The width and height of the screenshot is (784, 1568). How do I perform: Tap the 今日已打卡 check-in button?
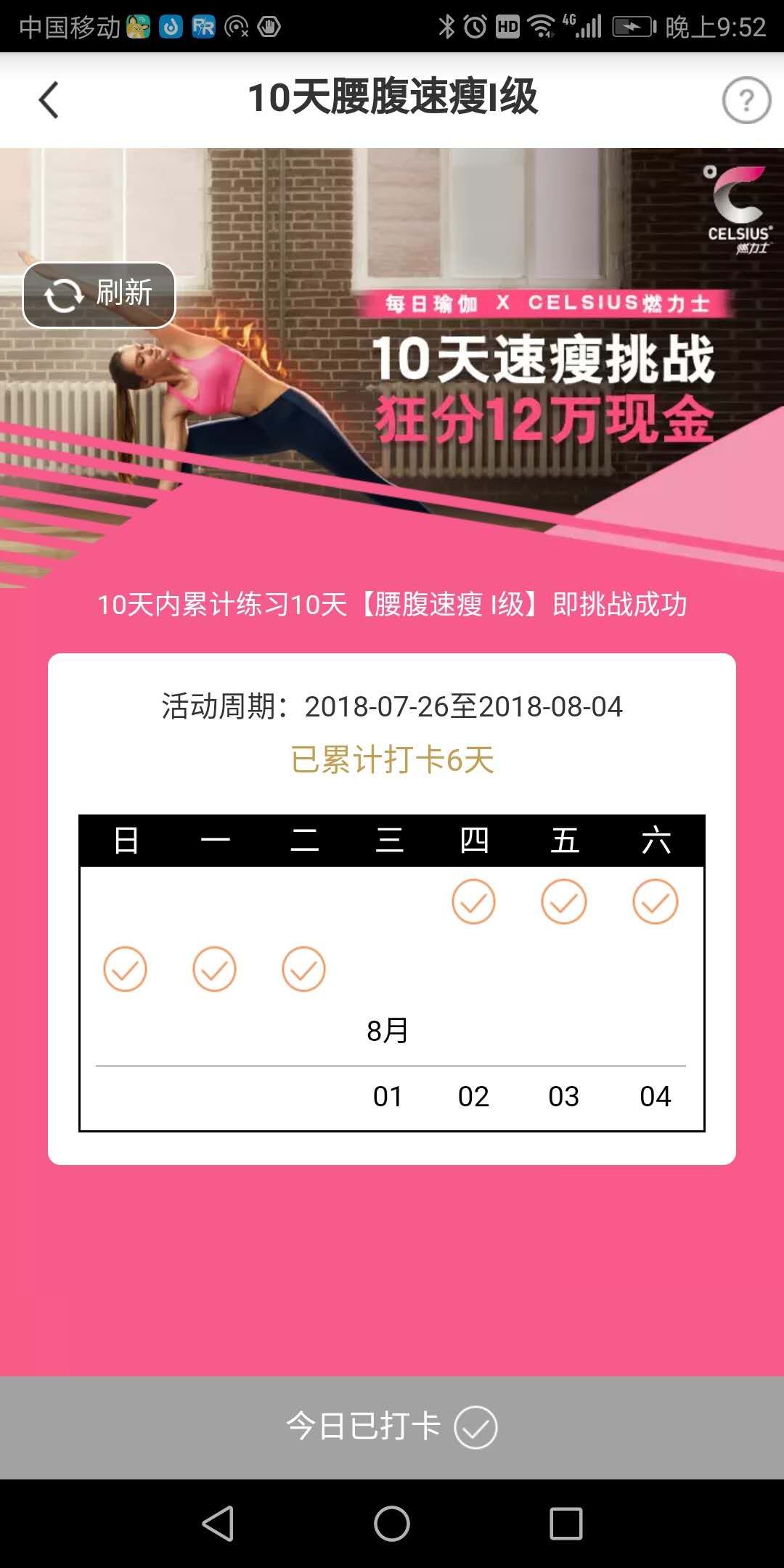[392, 1426]
